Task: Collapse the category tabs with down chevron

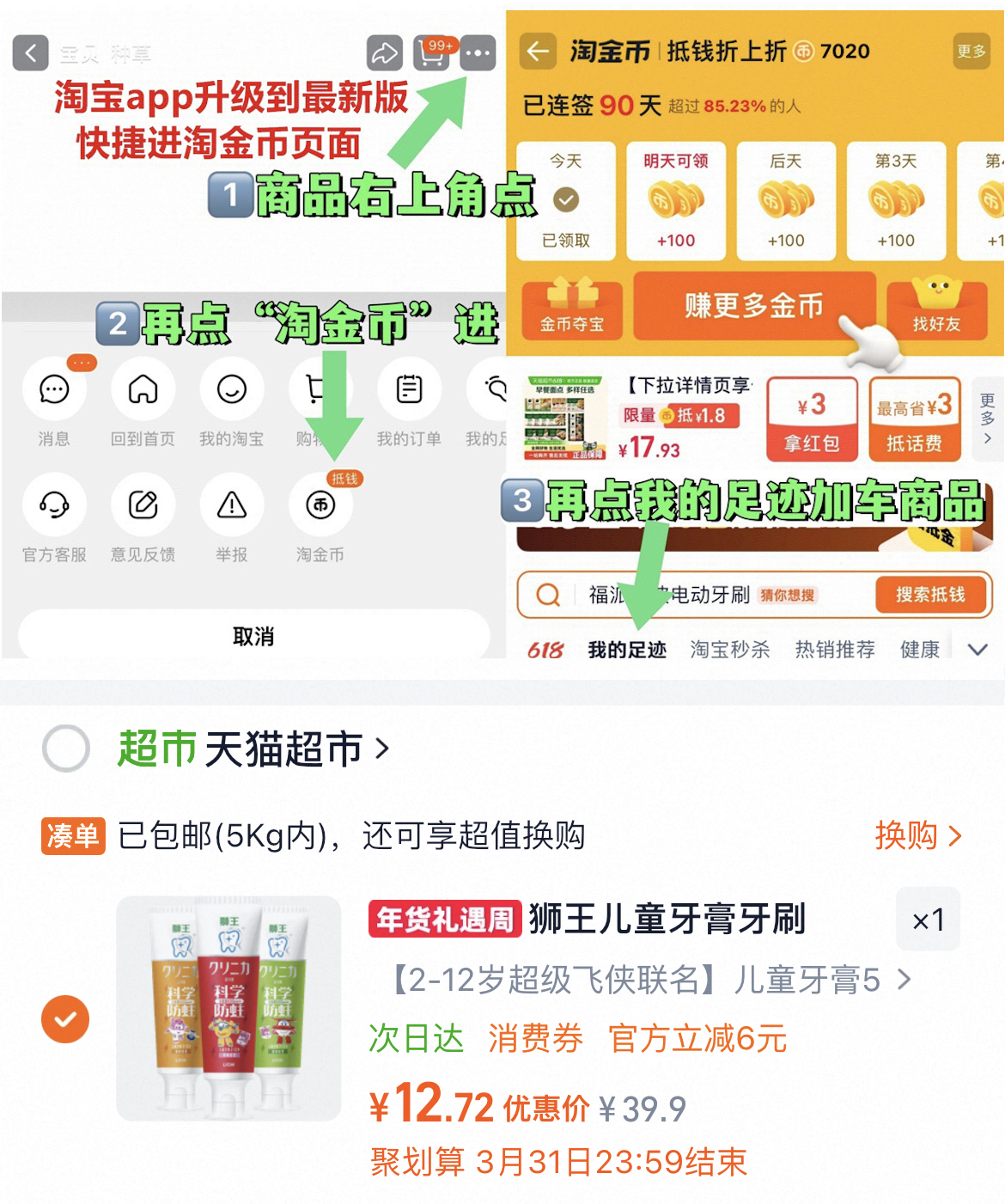Action: click(x=975, y=650)
